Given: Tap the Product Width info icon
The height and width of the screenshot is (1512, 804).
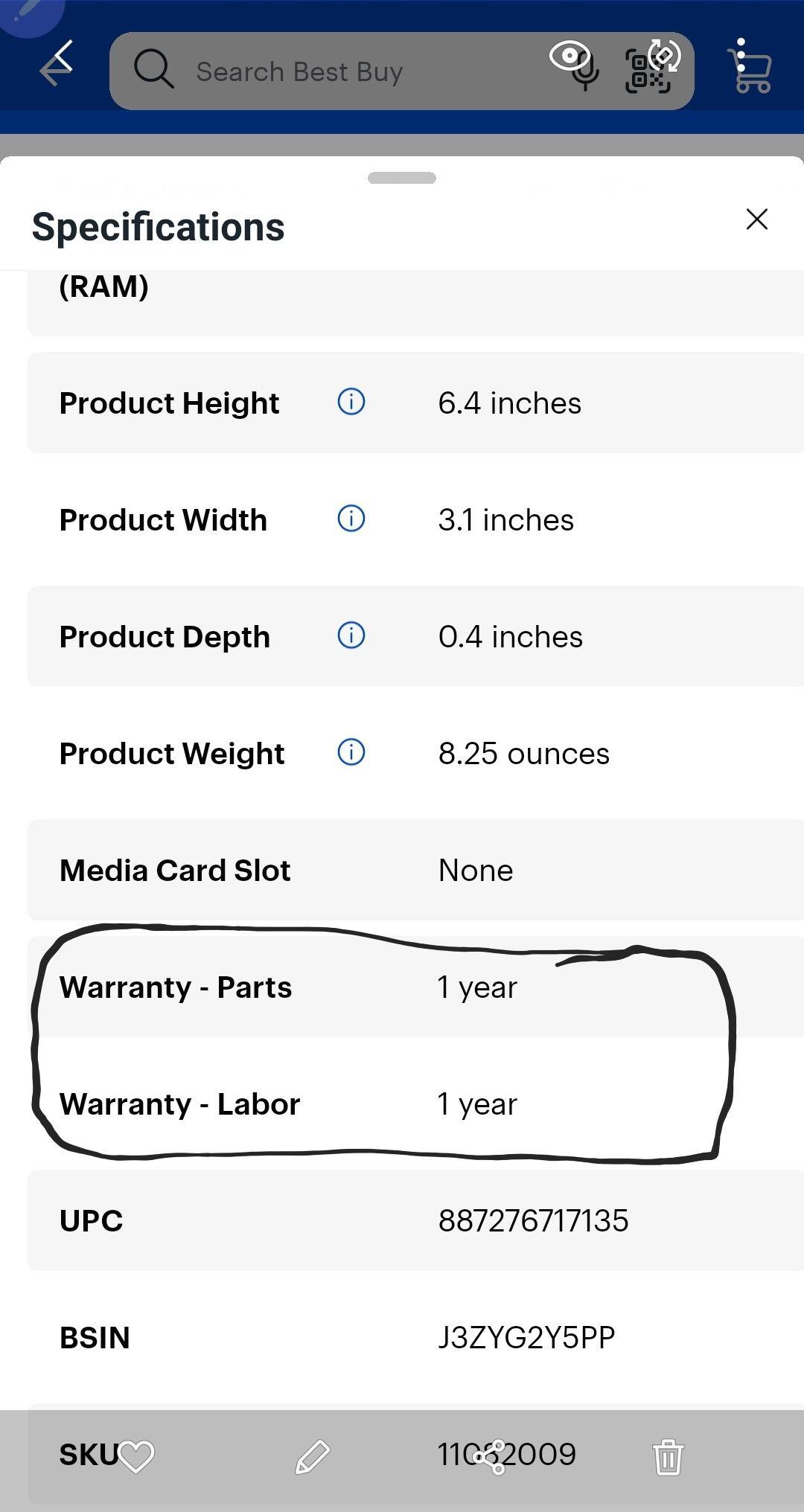Looking at the screenshot, I should pos(350,519).
